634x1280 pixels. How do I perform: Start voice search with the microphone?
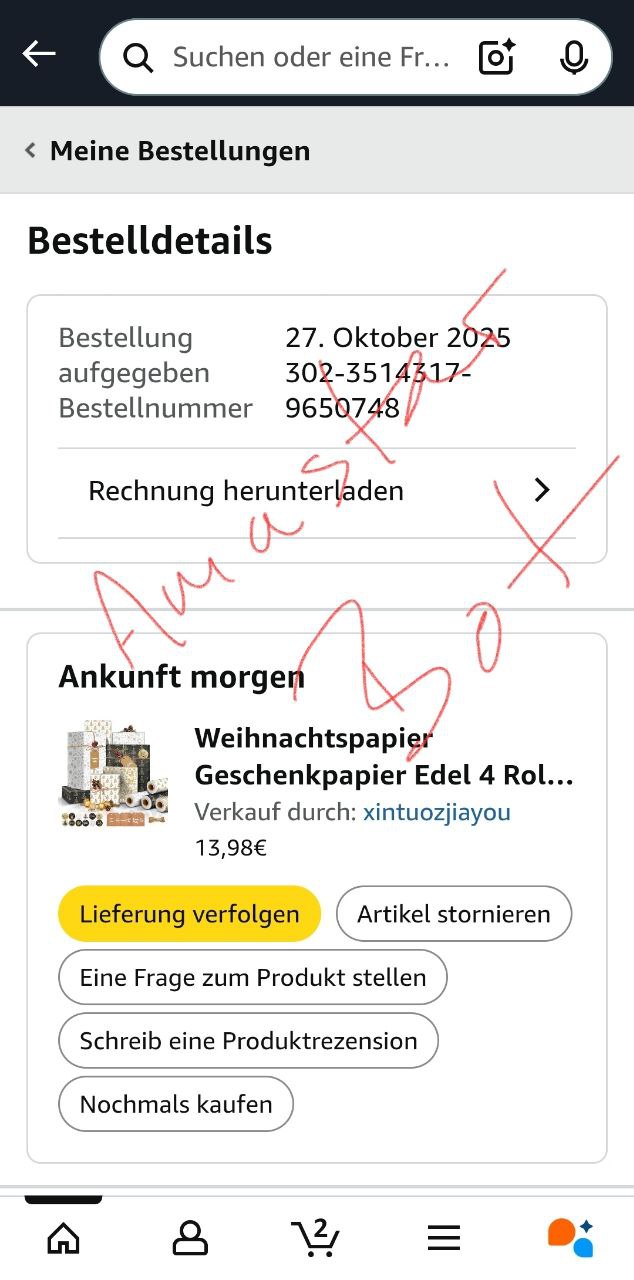574,57
